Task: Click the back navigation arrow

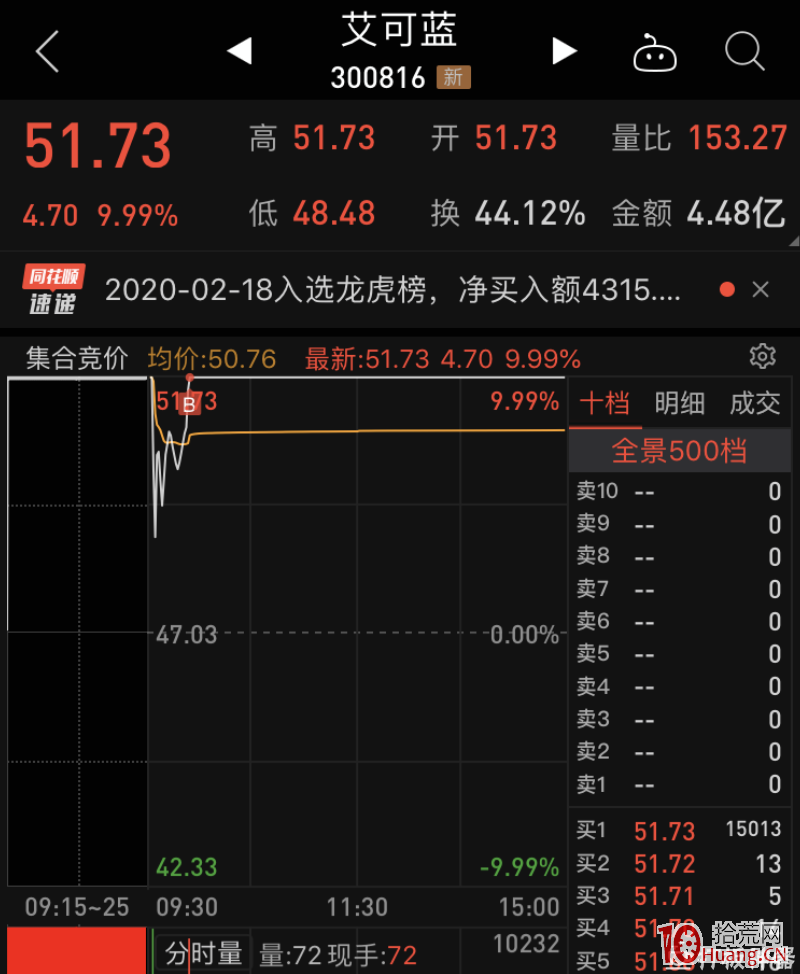Action: 46,52
